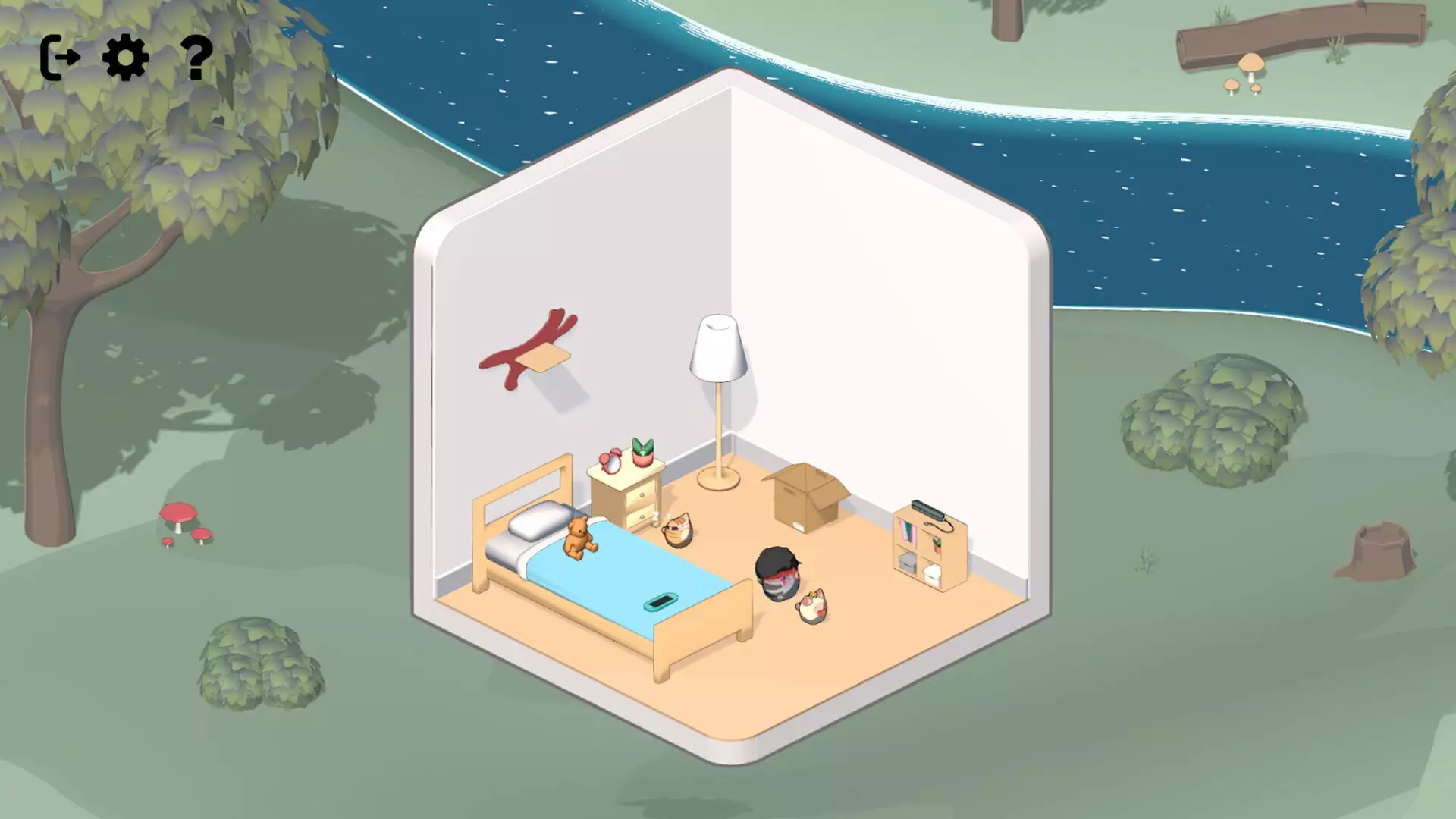The width and height of the screenshot is (1456, 819).
Task: Open the help question mark
Action: pyautogui.click(x=196, y=58)
